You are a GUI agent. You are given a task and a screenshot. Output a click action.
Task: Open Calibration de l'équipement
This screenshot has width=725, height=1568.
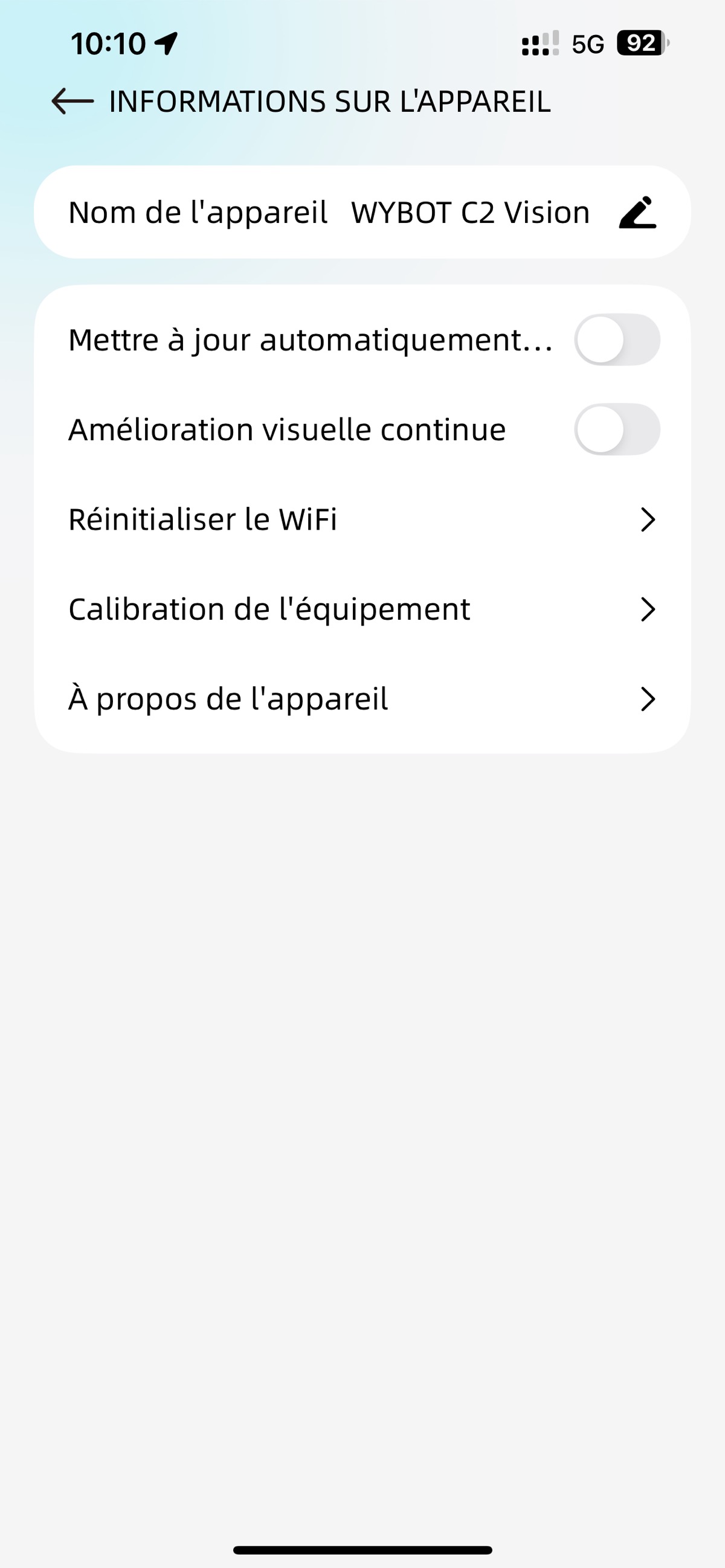click(x=362, y=609)
